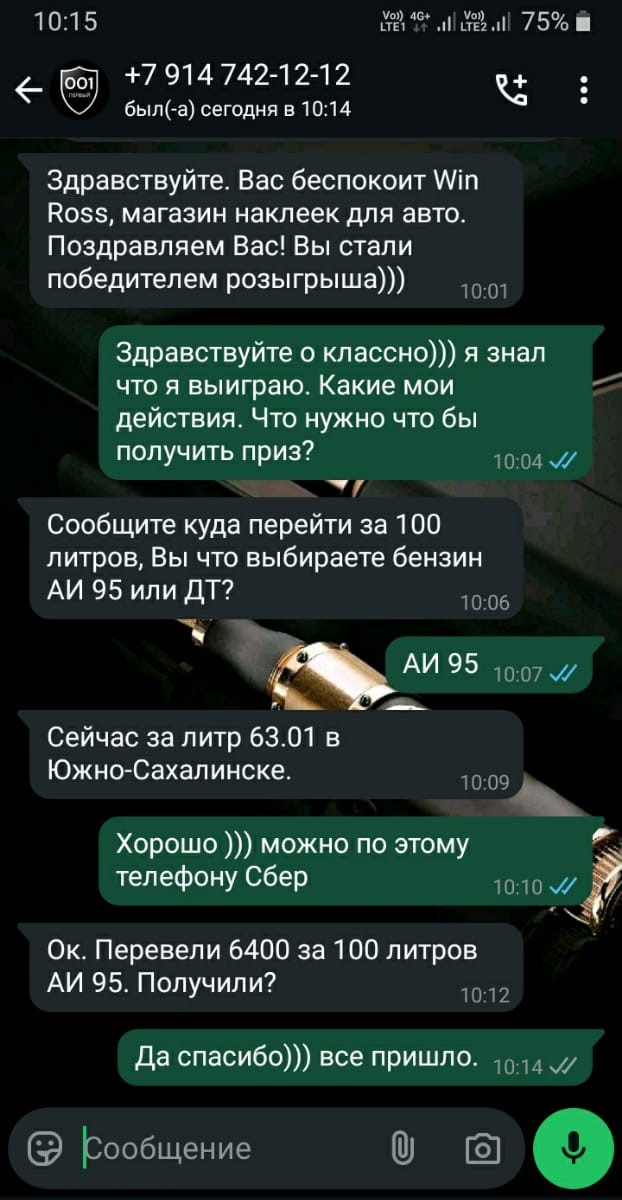Open the three-dot overflow menu
The height and width of the screenshot is (1200, 622).
[x=585, y=91]
